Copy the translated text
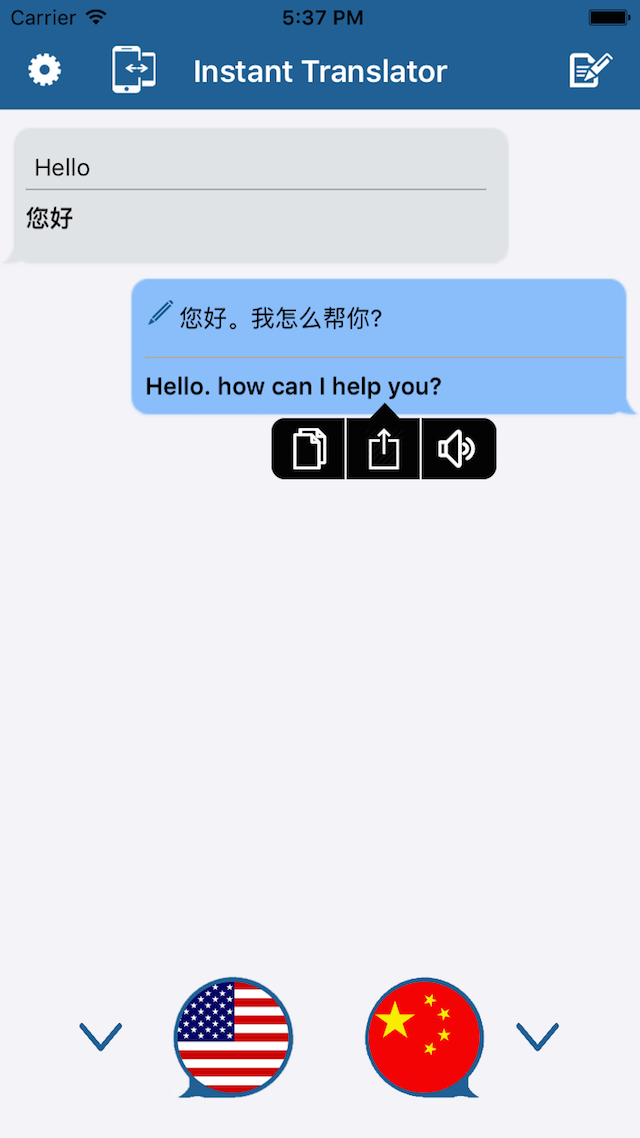Viewport: 640px width, 1138px height. pos(309,449)
